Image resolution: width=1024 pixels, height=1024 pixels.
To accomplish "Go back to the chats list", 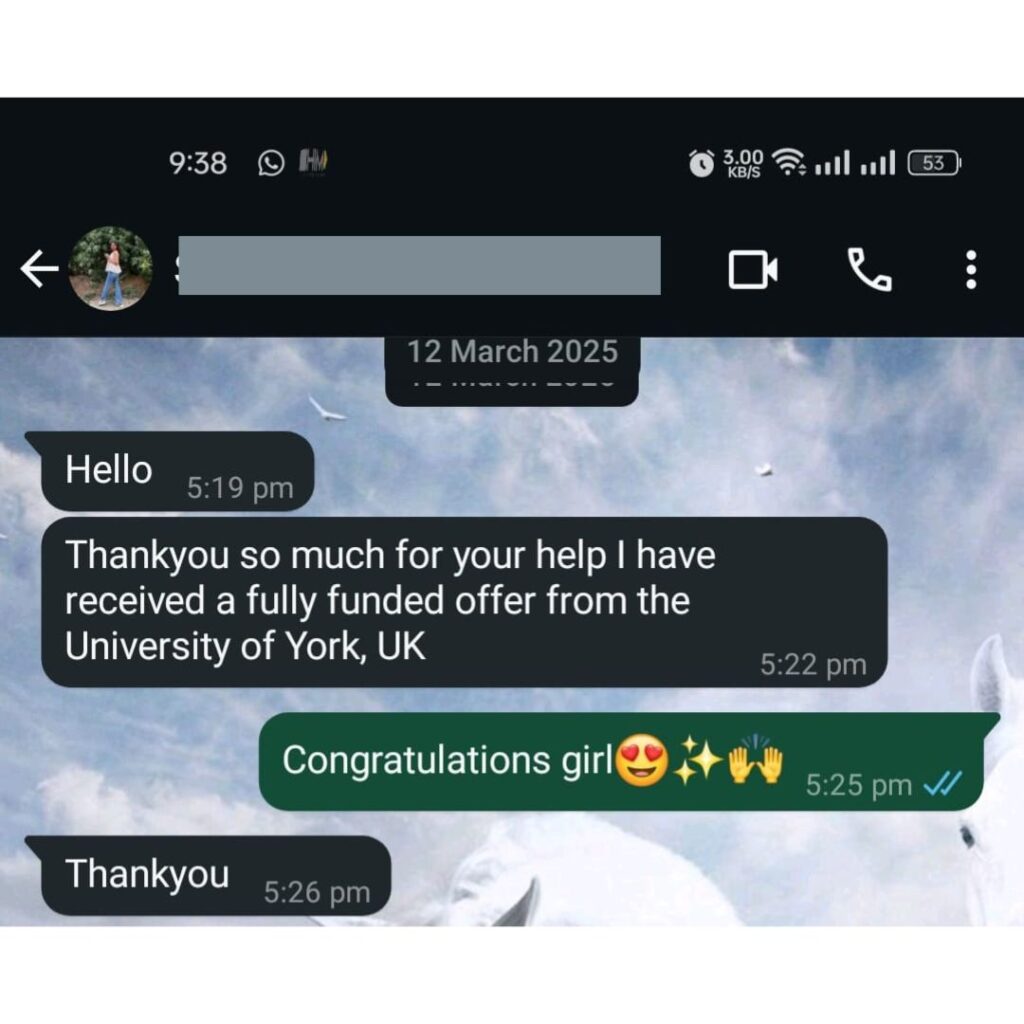I will click(x=38, y=269).
